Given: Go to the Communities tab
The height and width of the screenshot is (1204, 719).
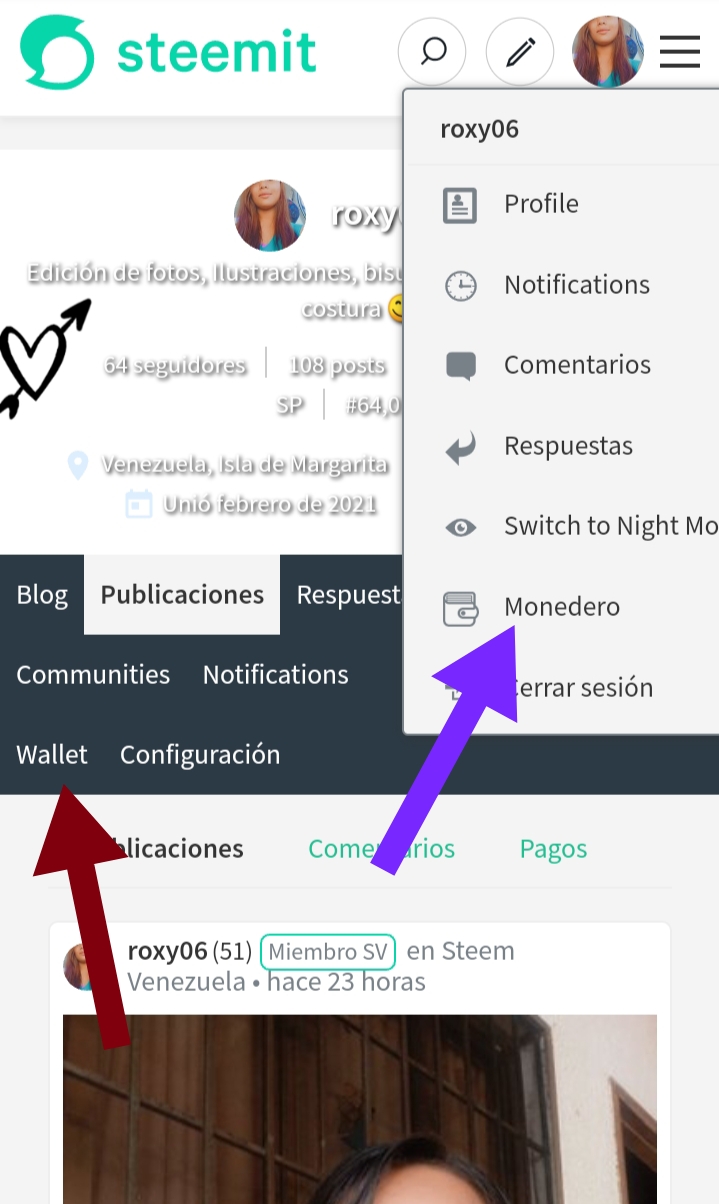Looking at the screenshot, I should pos(93,675).
